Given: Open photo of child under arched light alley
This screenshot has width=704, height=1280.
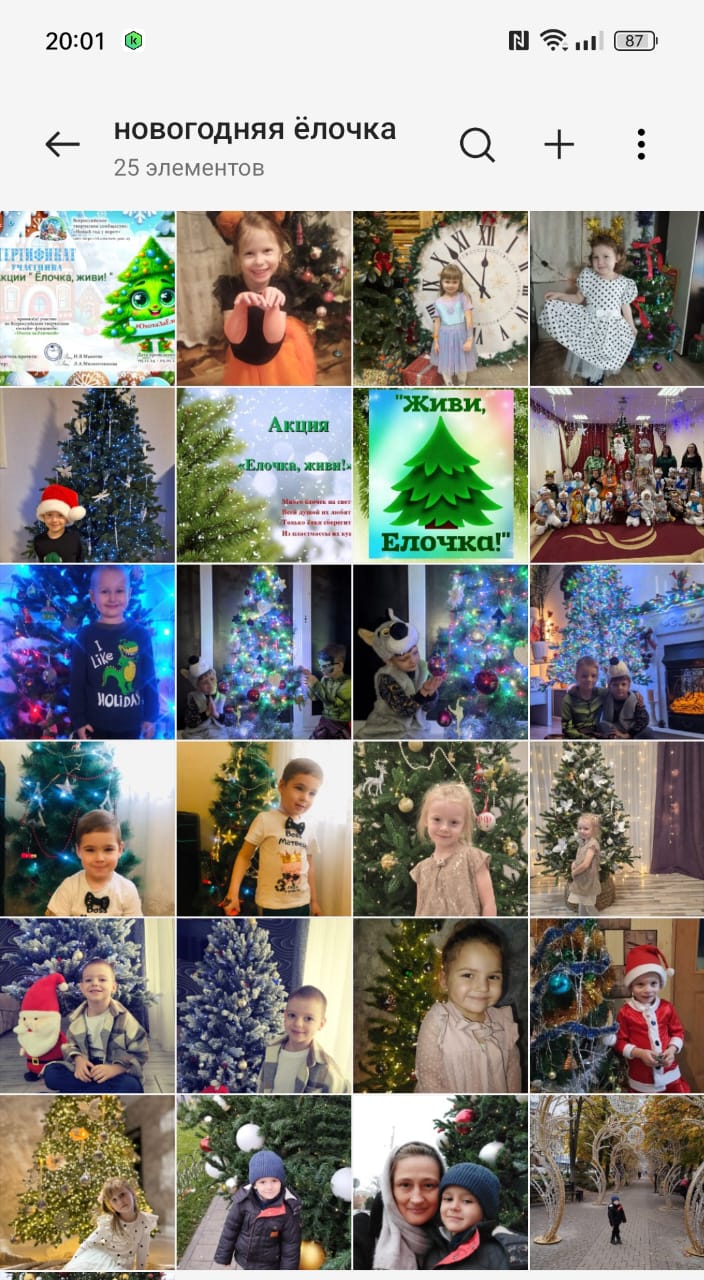Looking at the screenshot, I should (x=617, y=1182).
